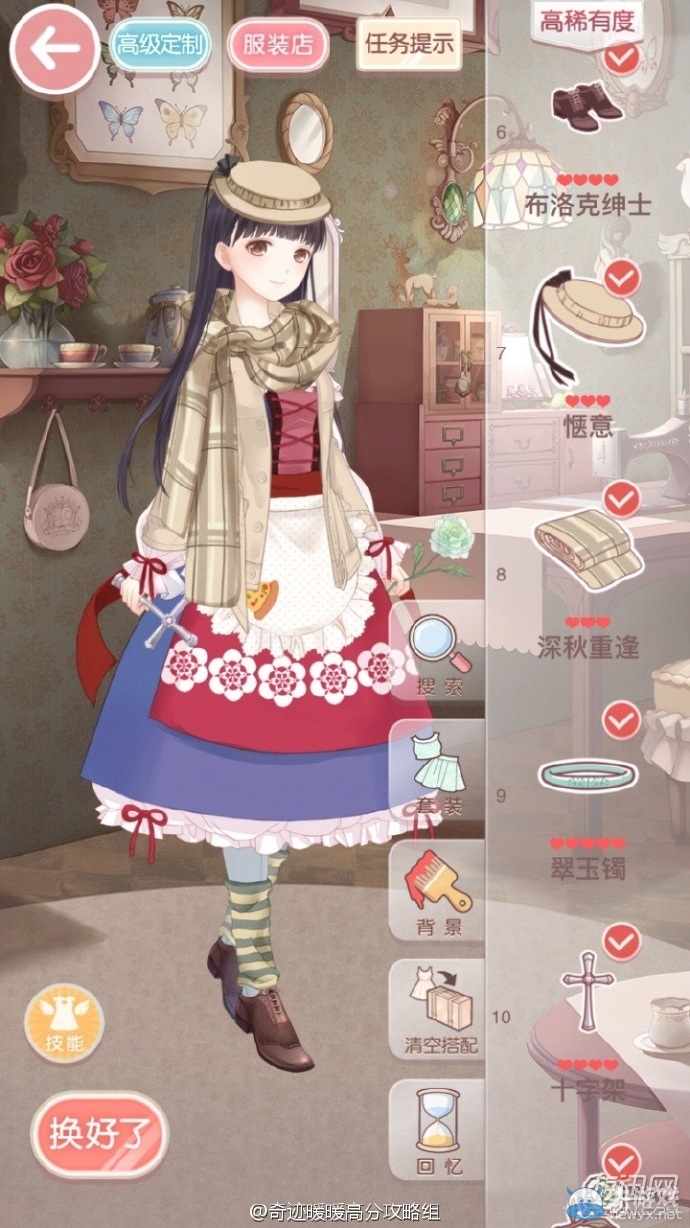Open 高级定制 customization

click(158, 46)
